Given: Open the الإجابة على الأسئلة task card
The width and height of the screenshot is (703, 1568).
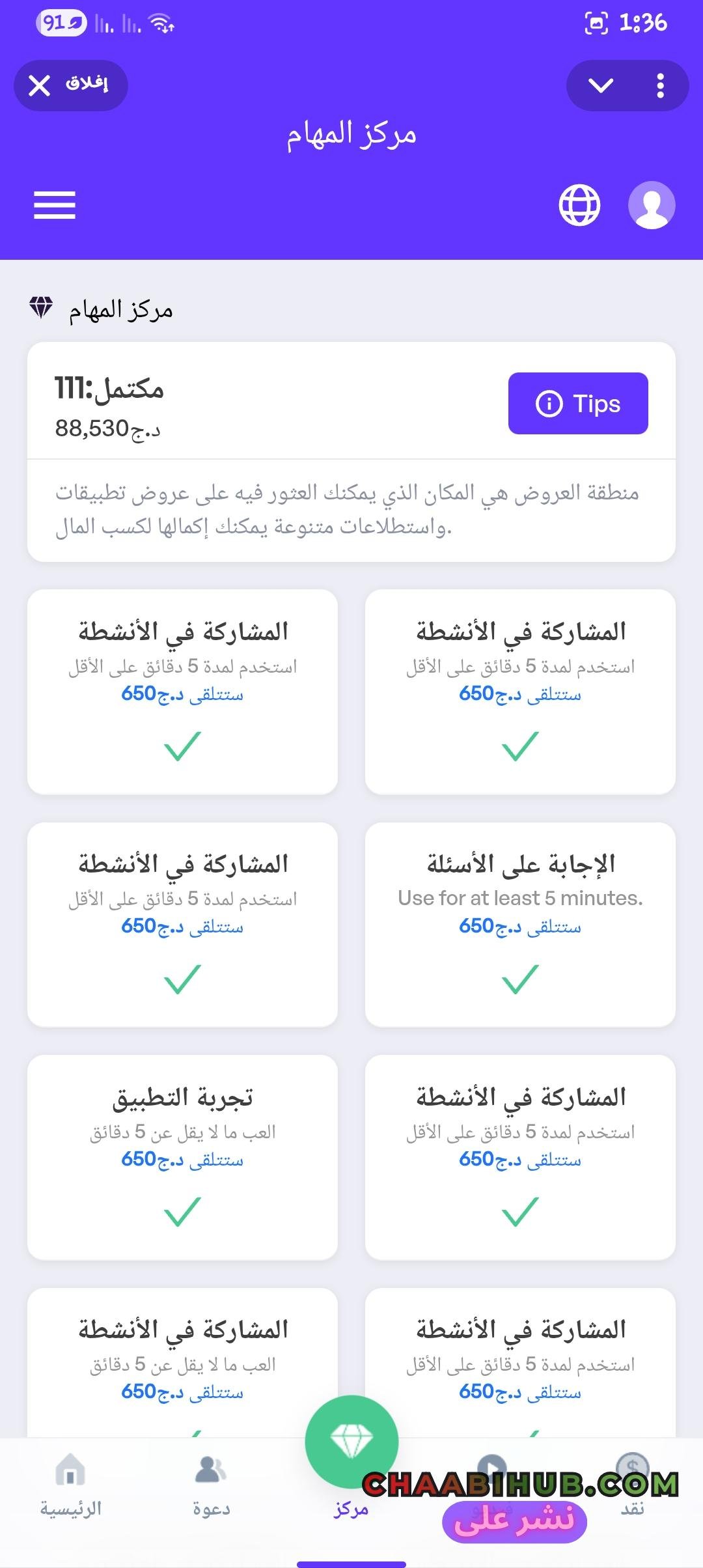Looking at the screenshot, I should [x=520, y=924].
